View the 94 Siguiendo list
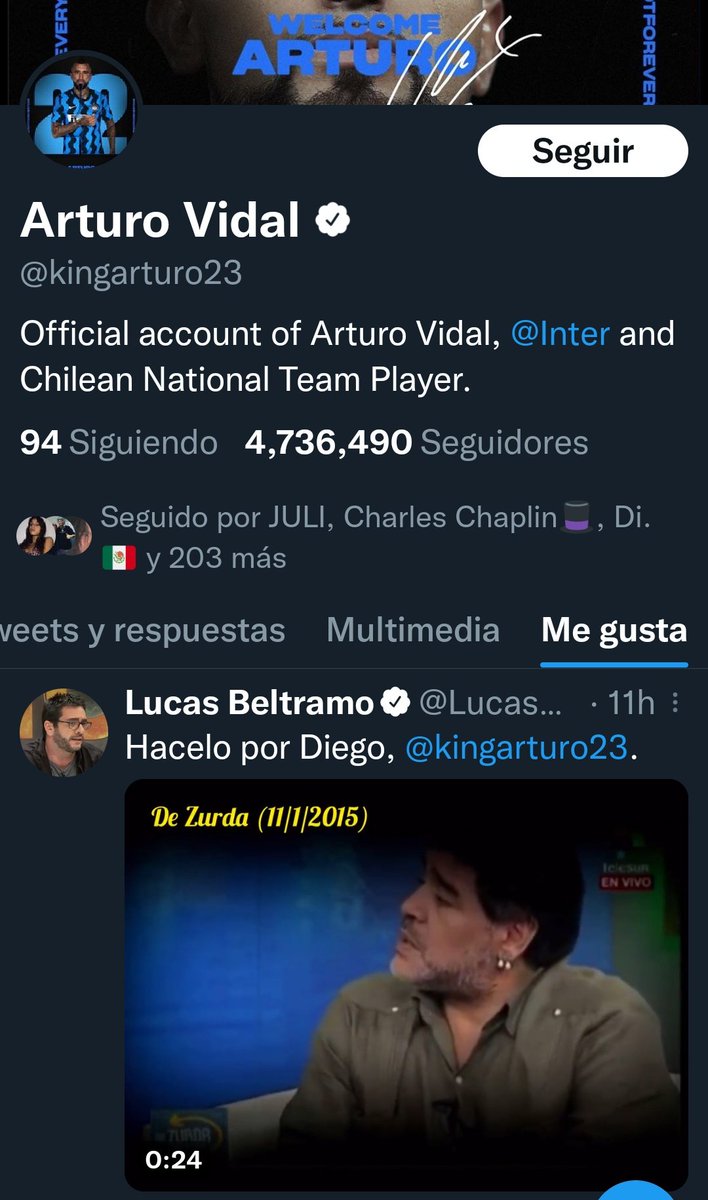708x1200 pixels. point(119,442)
